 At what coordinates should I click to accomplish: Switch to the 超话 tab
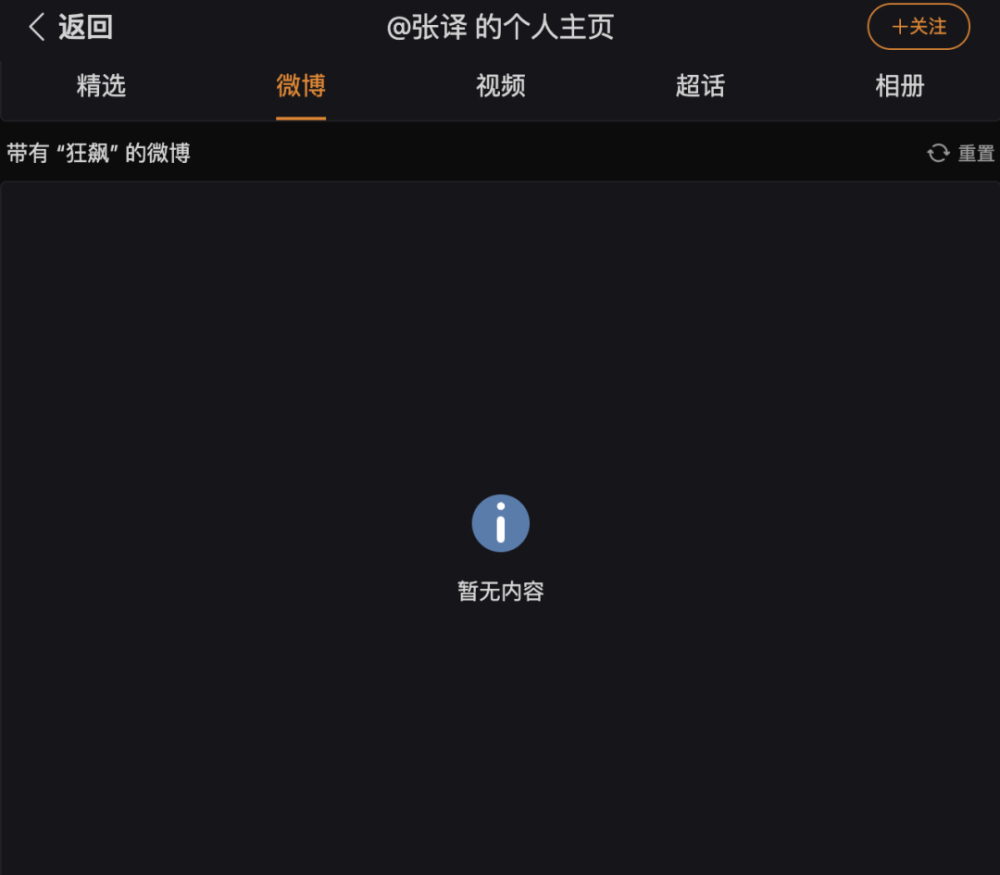[700, 86]
